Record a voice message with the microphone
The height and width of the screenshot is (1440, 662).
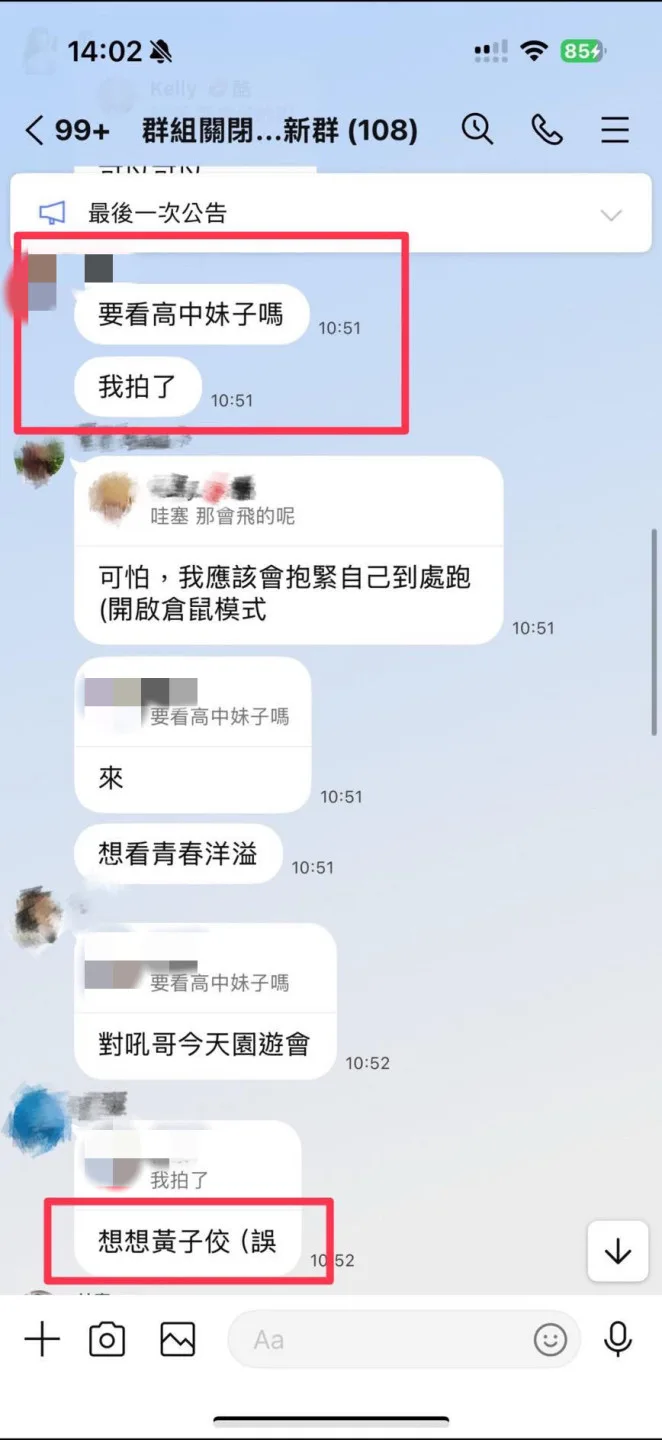coord(618,1339)
